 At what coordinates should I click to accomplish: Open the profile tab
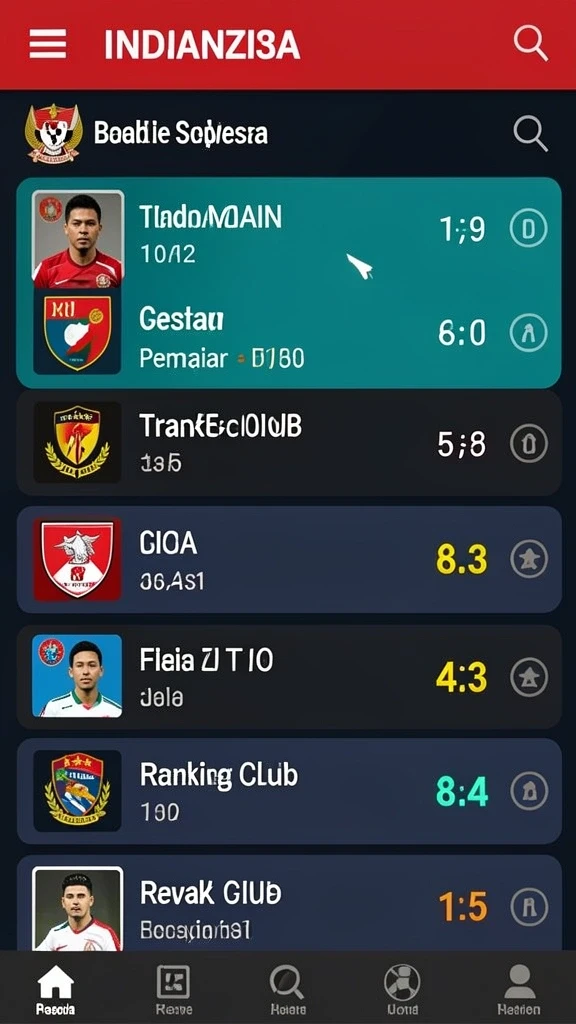click(519, 989)
